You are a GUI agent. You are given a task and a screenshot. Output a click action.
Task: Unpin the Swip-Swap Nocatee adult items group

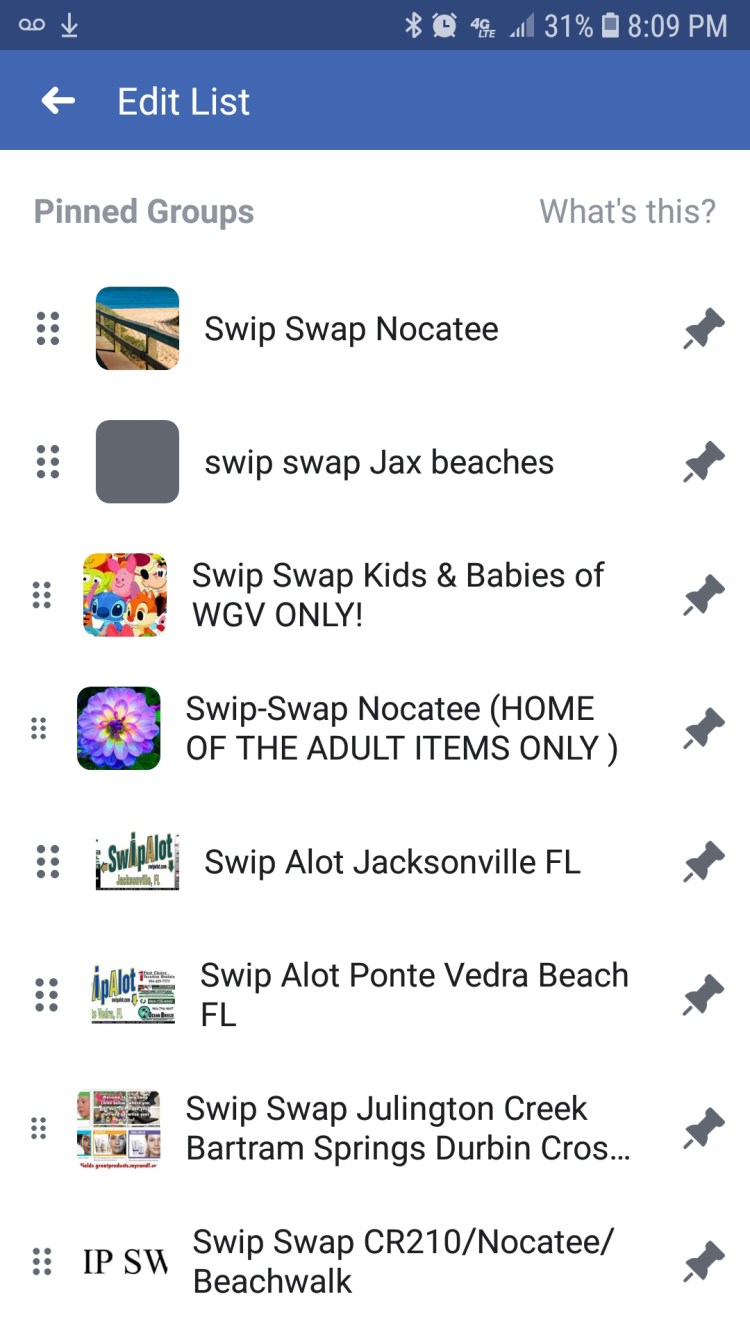point(703,728)
